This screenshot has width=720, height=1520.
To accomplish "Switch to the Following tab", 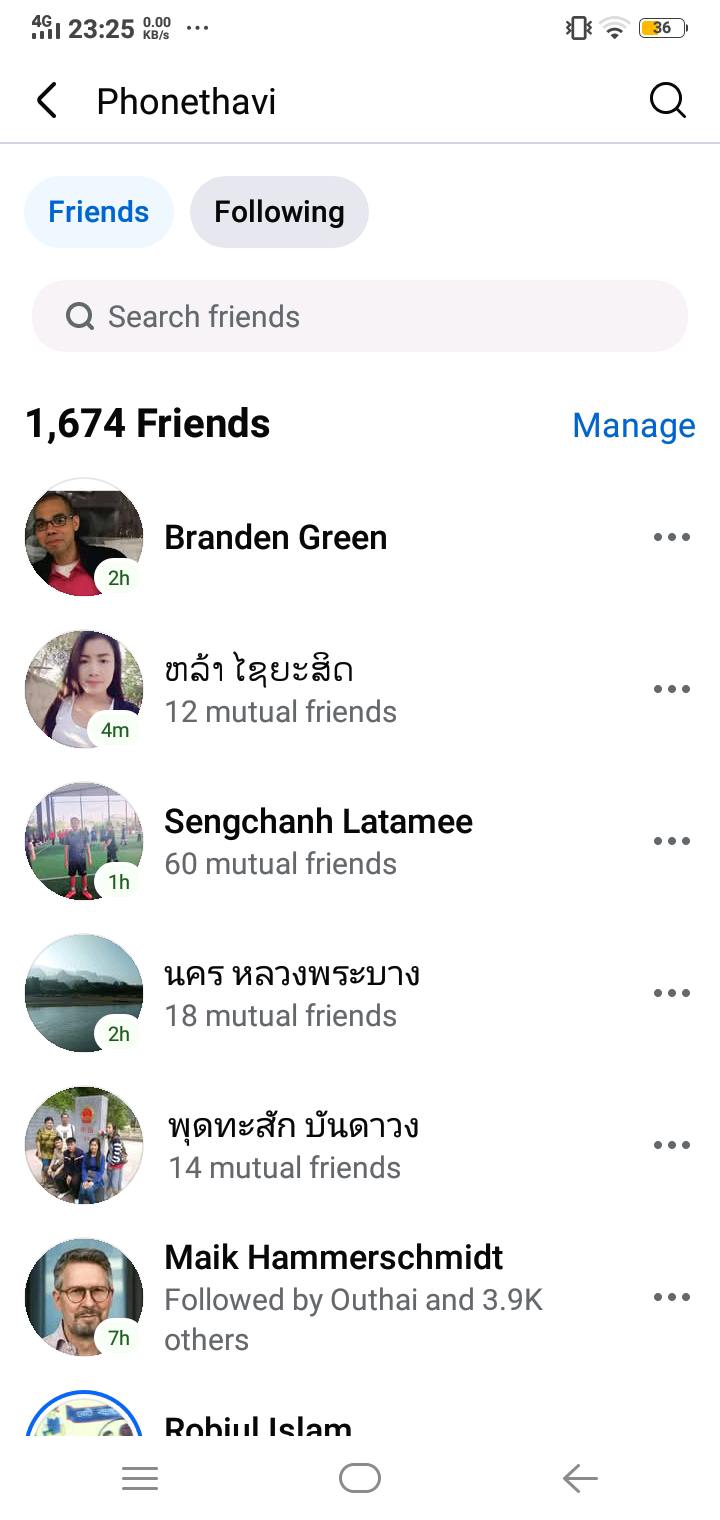I will click(x=279, y=212).
